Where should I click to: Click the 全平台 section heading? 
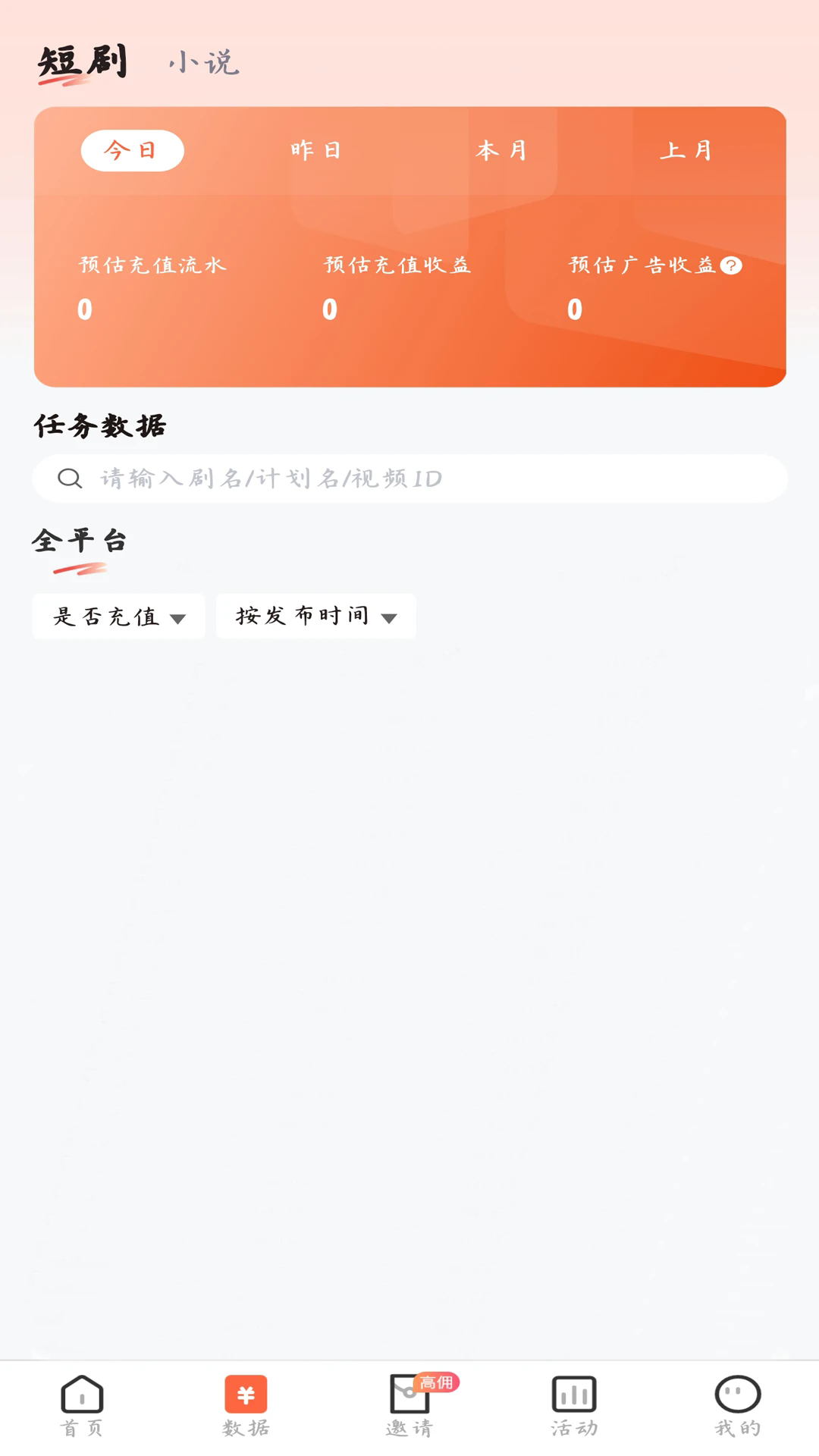tap(80, 541)
